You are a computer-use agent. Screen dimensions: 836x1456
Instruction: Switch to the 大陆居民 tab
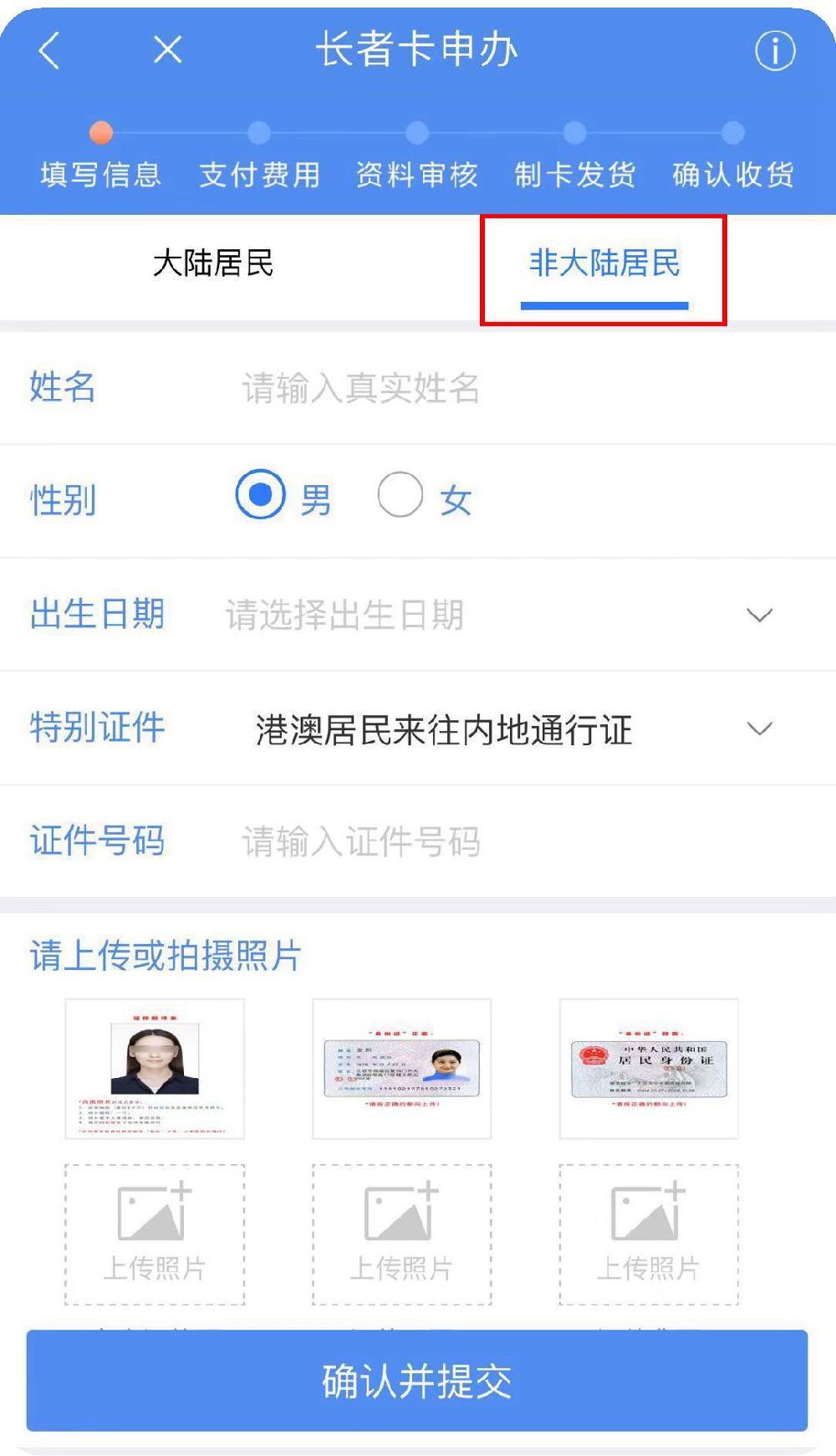point(213,264)
